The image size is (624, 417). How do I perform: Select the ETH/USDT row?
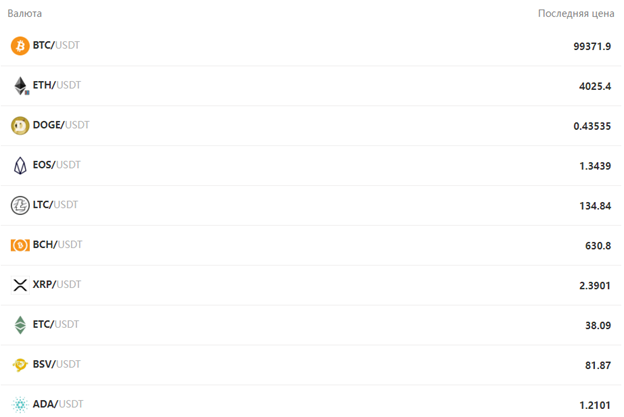(x=56, y=86)
